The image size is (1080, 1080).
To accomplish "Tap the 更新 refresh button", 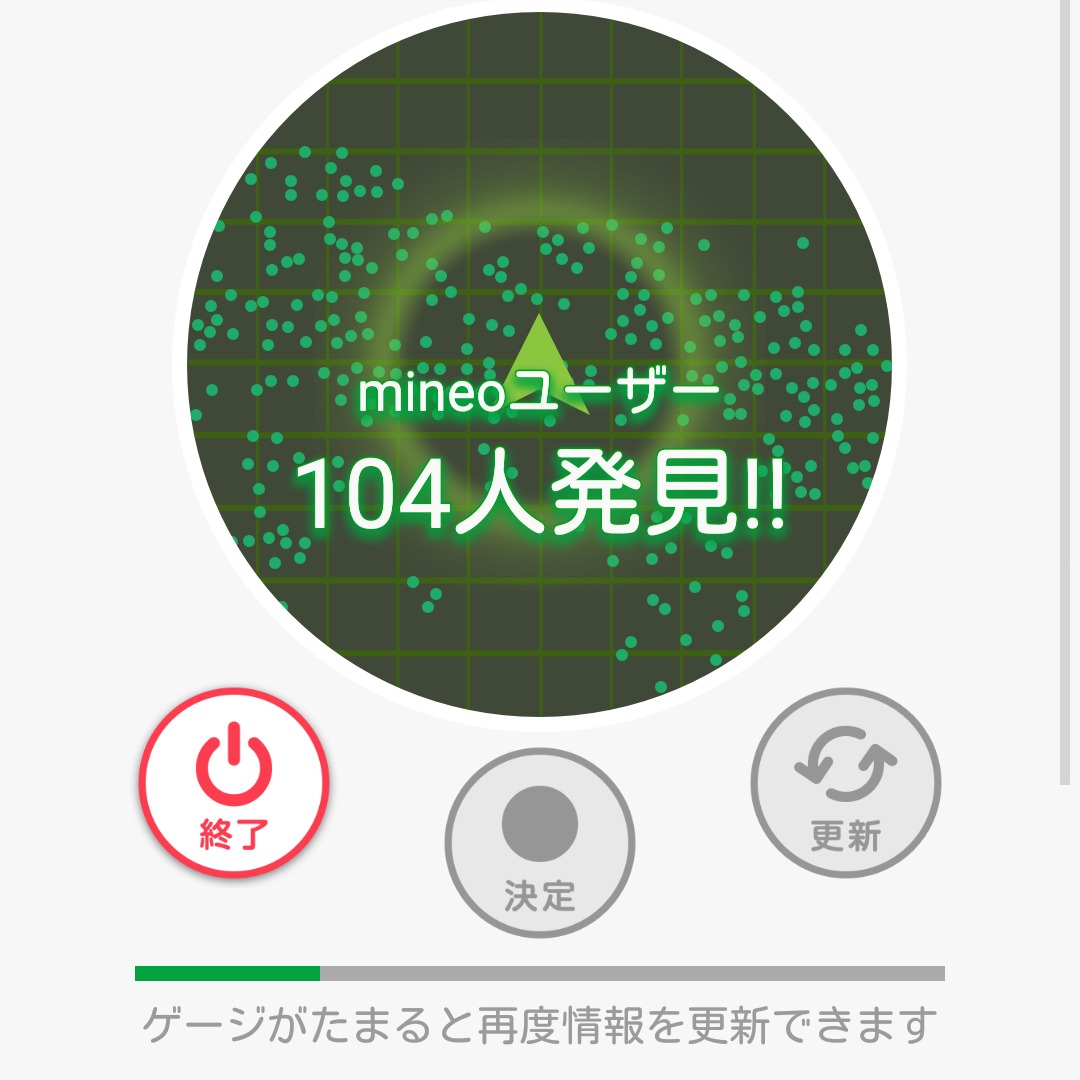I will pyautogui.click(x=846, y=782).
